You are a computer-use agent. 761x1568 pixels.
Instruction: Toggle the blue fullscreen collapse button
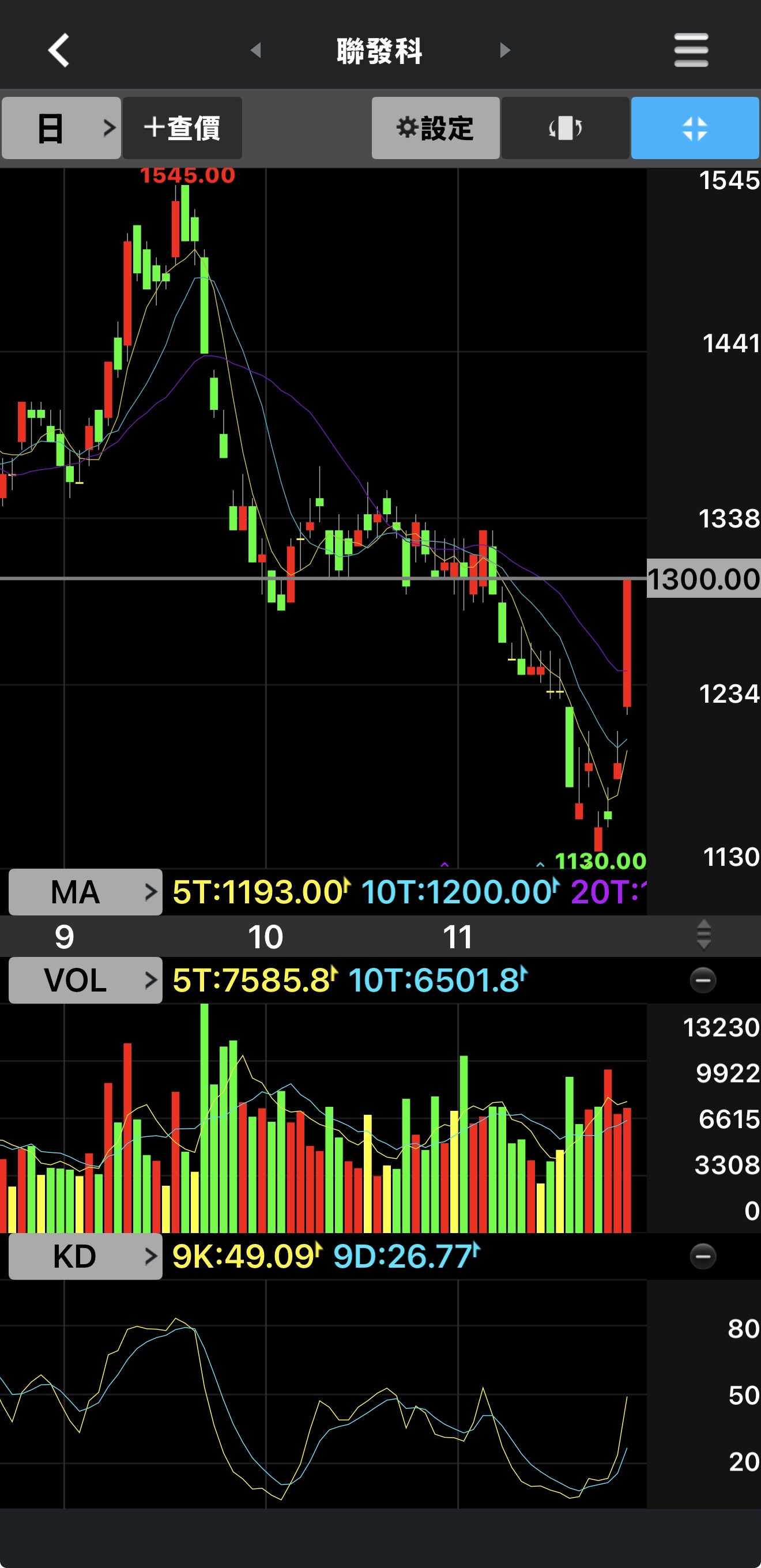click(x=695, y=129)
